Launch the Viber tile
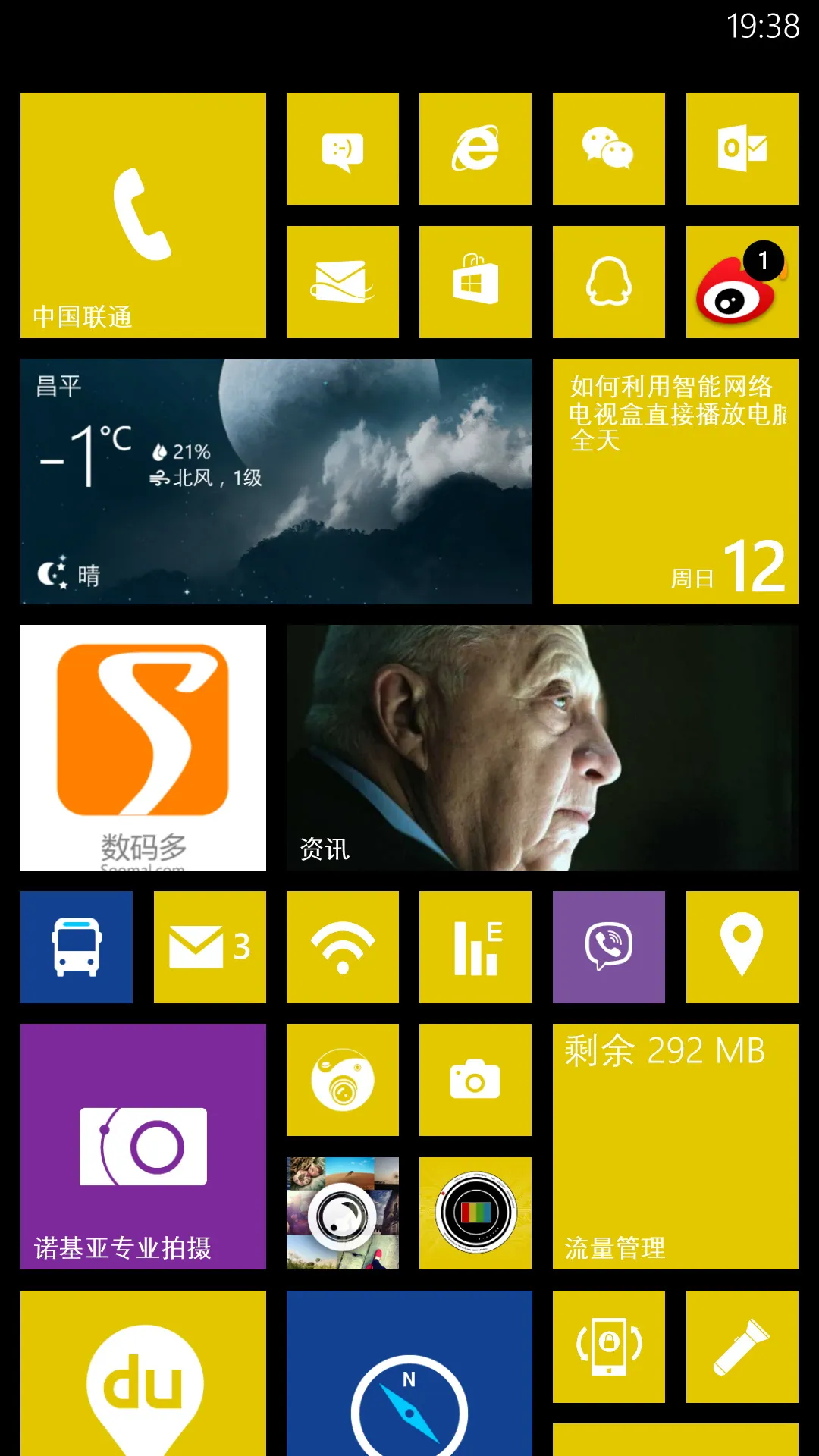 tap(608, 946)
